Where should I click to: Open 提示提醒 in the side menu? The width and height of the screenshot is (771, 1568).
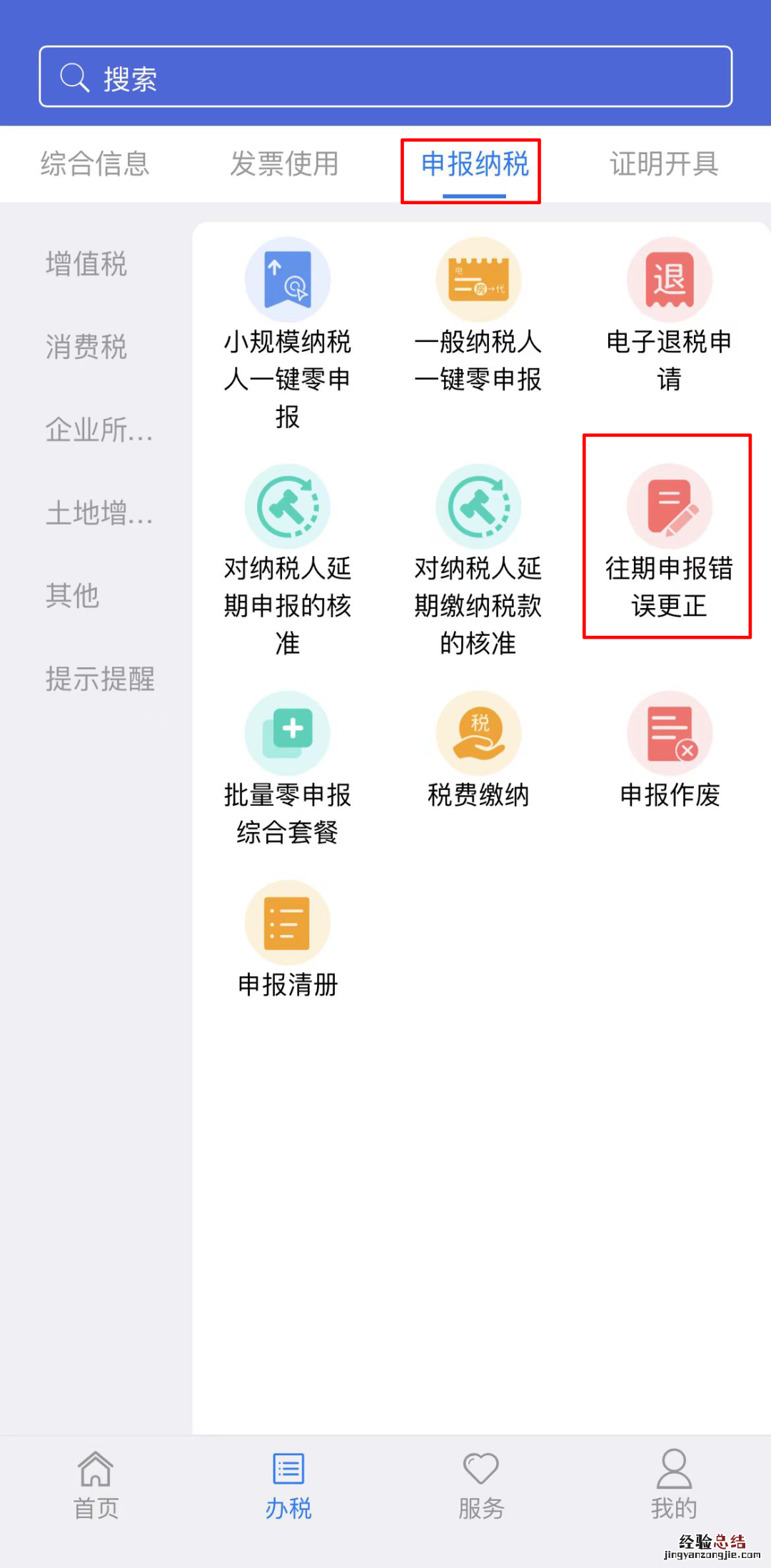tap(100, 679)
